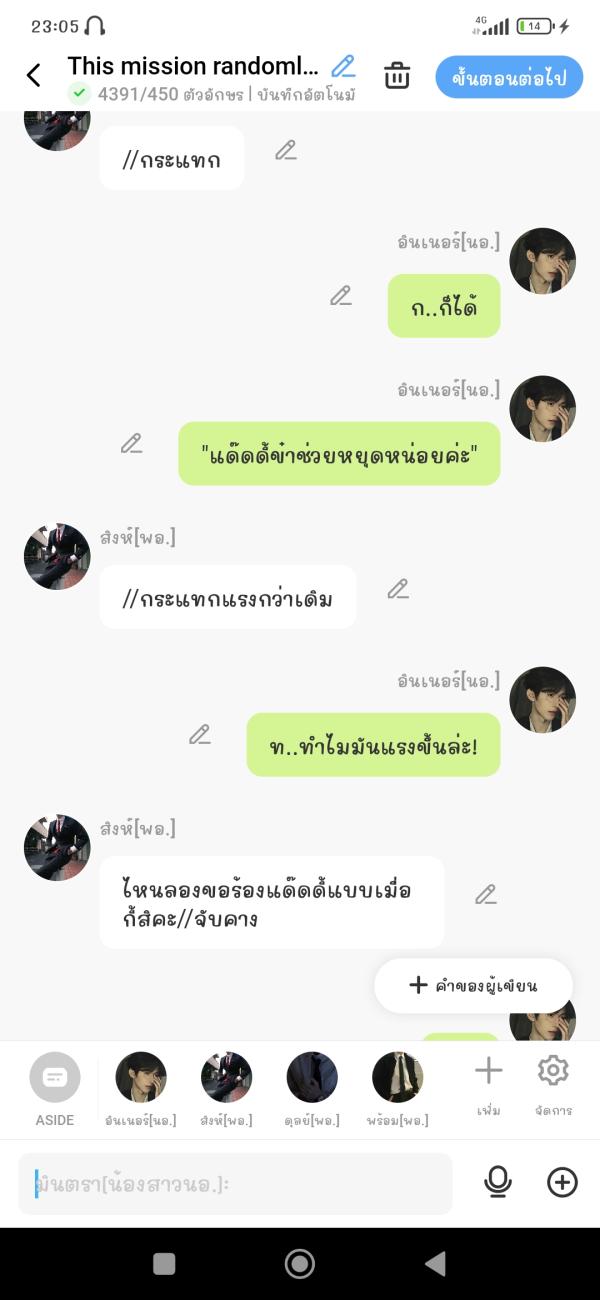The width and height of the screenshot is (600, 1300).
Task: Edit the message ก..ก็ได้
Action: 341,296
